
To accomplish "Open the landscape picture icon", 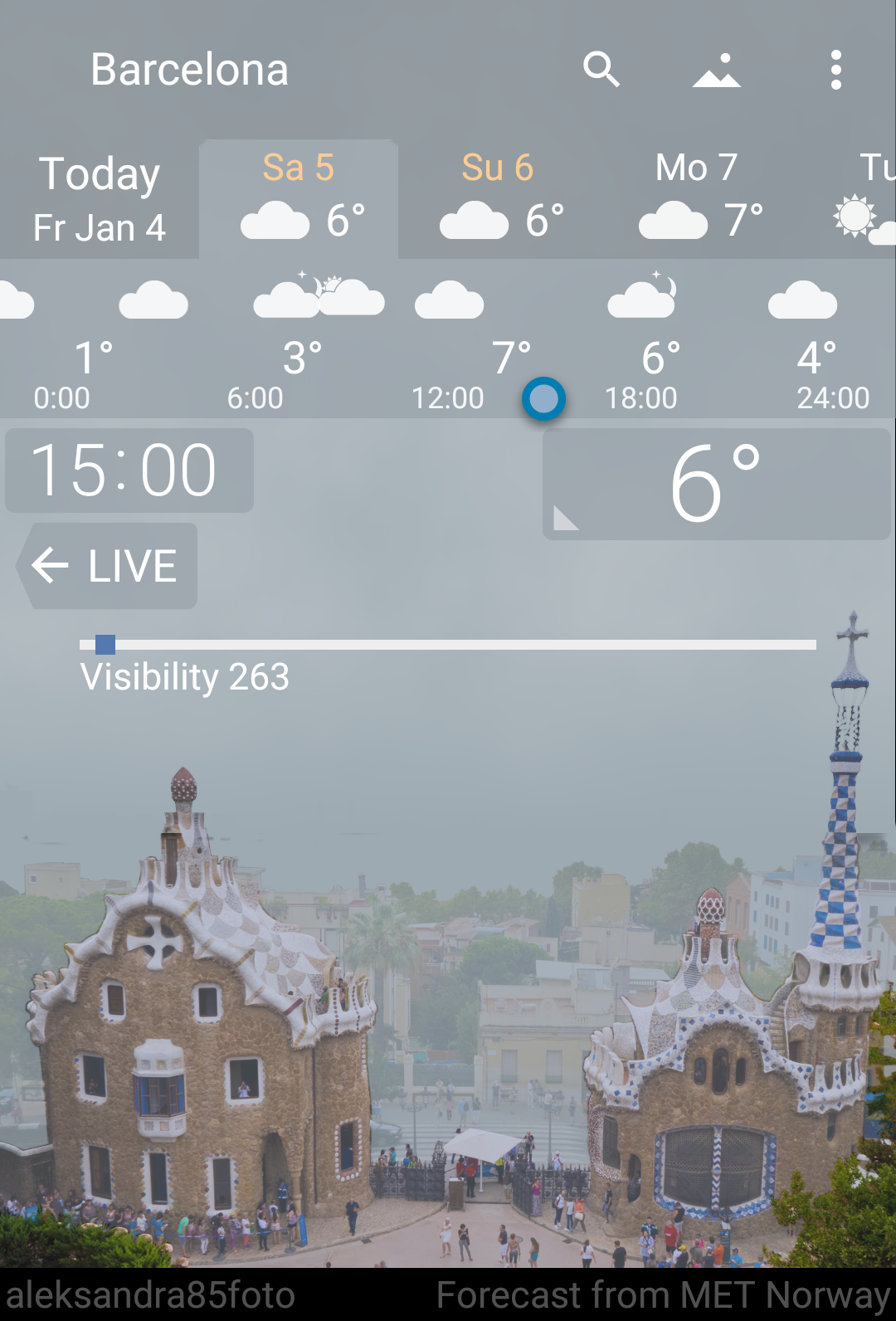I will coord(717,70).
